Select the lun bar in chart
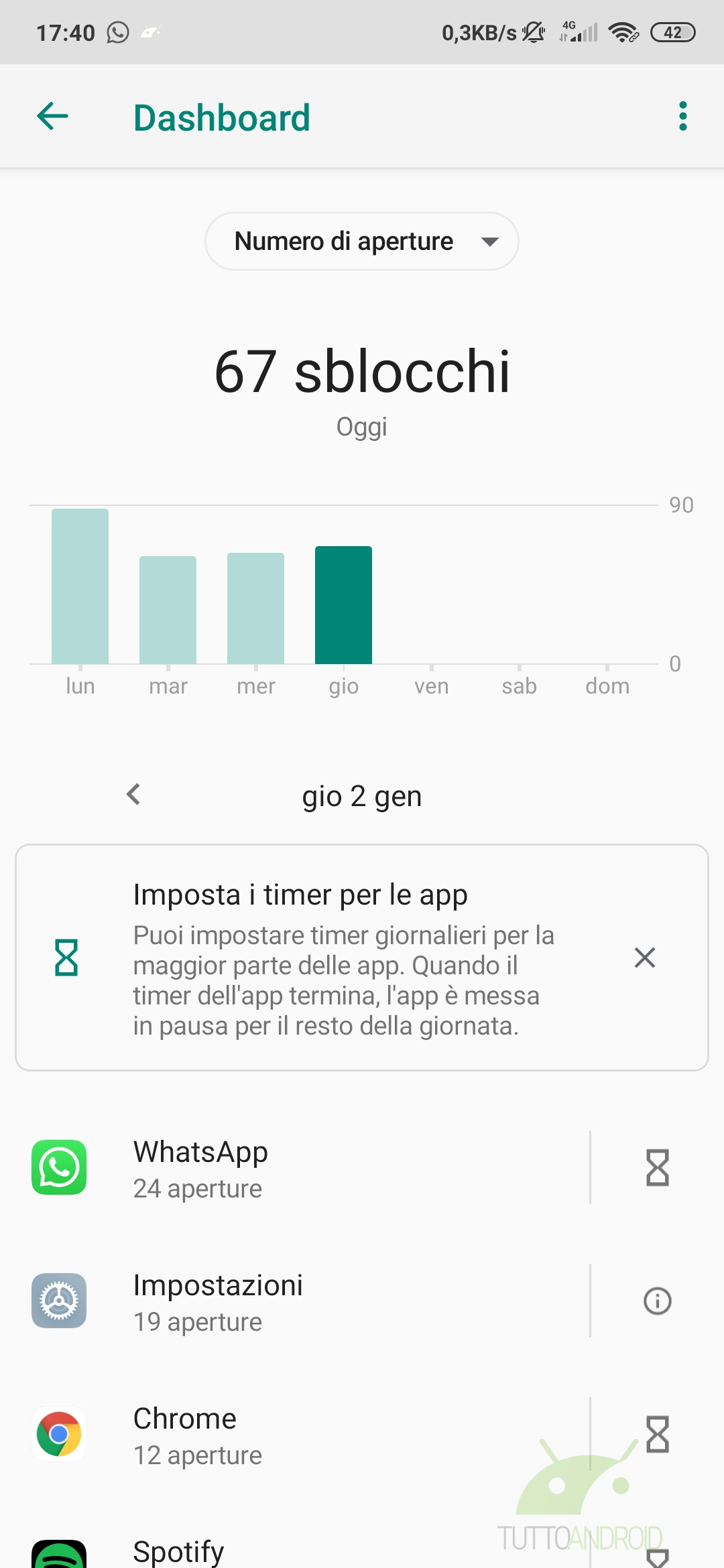Viewport: 724px width, 1568px height. [x=80, y=586]
